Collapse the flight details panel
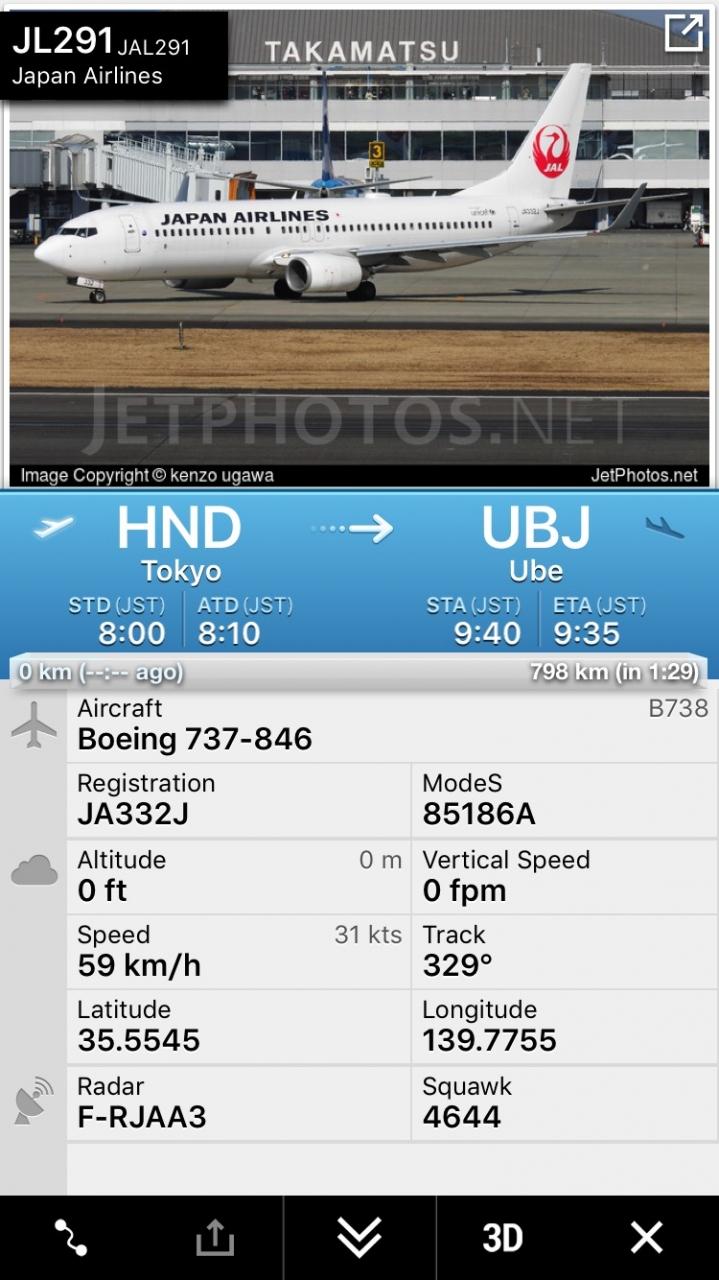Screen dimensions: 719x1280 click(x=359, y=1238)
